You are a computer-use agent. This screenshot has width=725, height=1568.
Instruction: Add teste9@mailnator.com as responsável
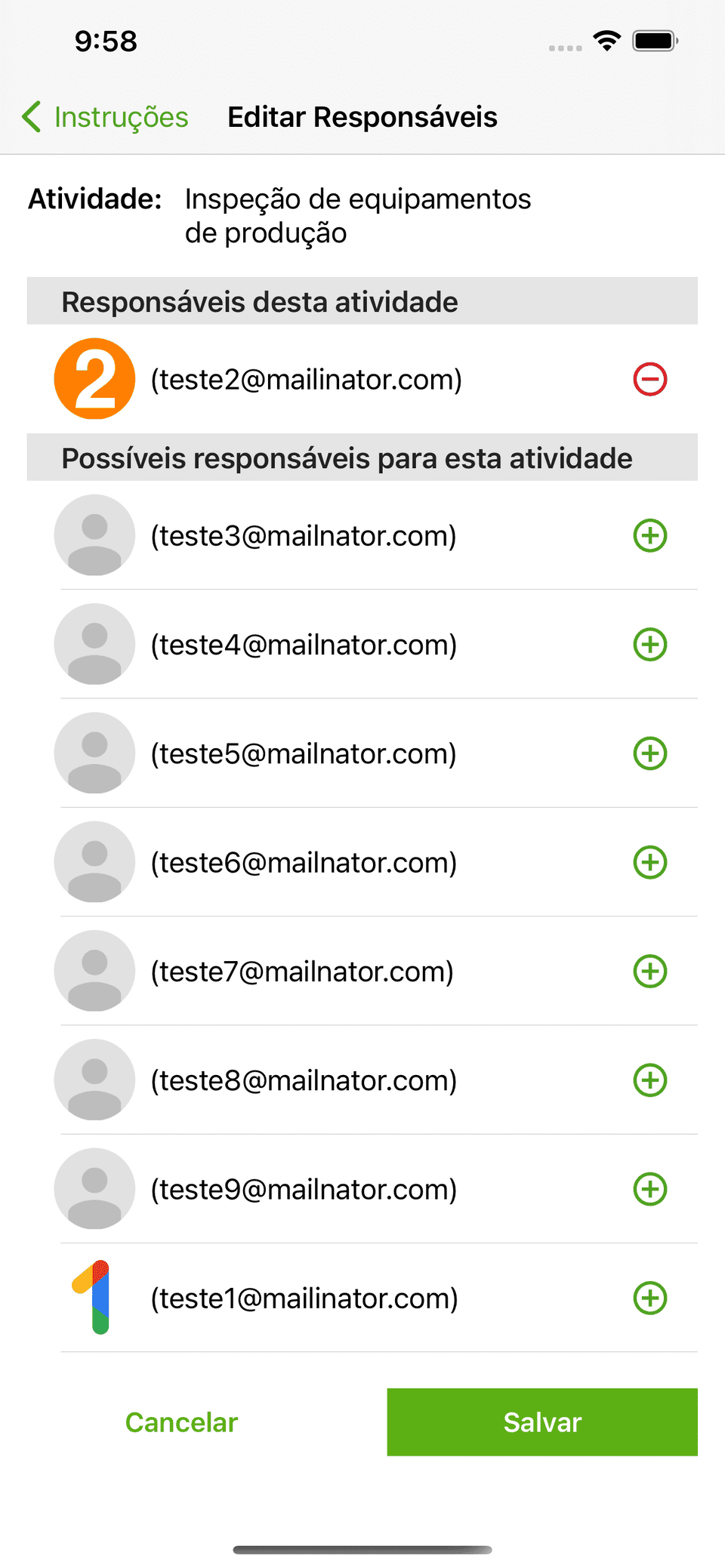tap(649, 1189)
